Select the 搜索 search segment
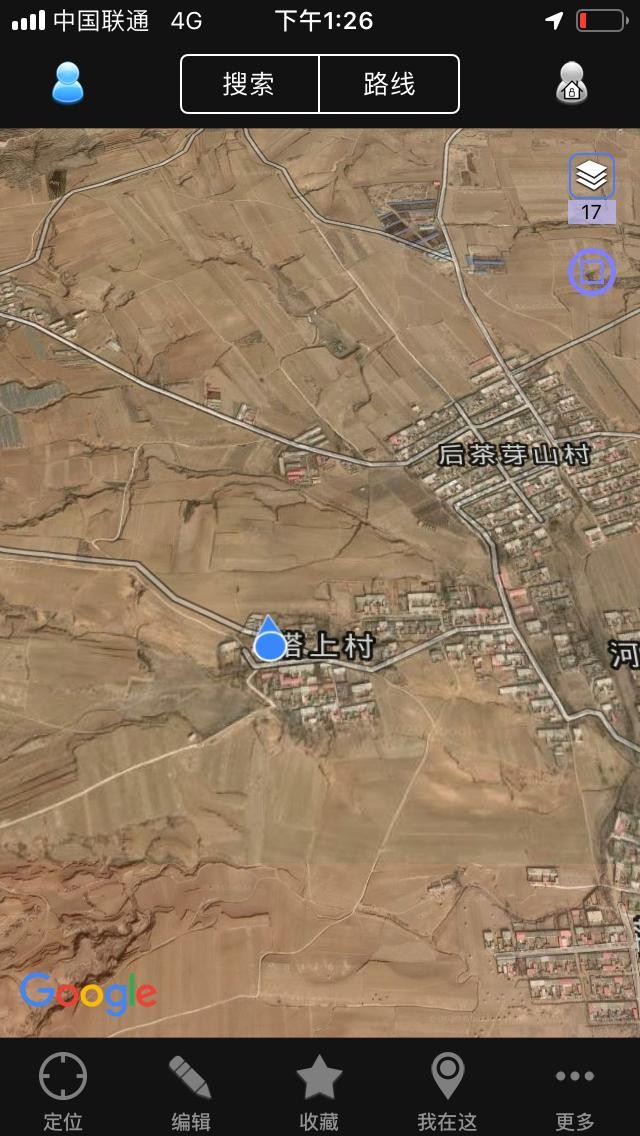Image resolution: width=640 pixels, height=1136 pixels. tap(249, 84)
